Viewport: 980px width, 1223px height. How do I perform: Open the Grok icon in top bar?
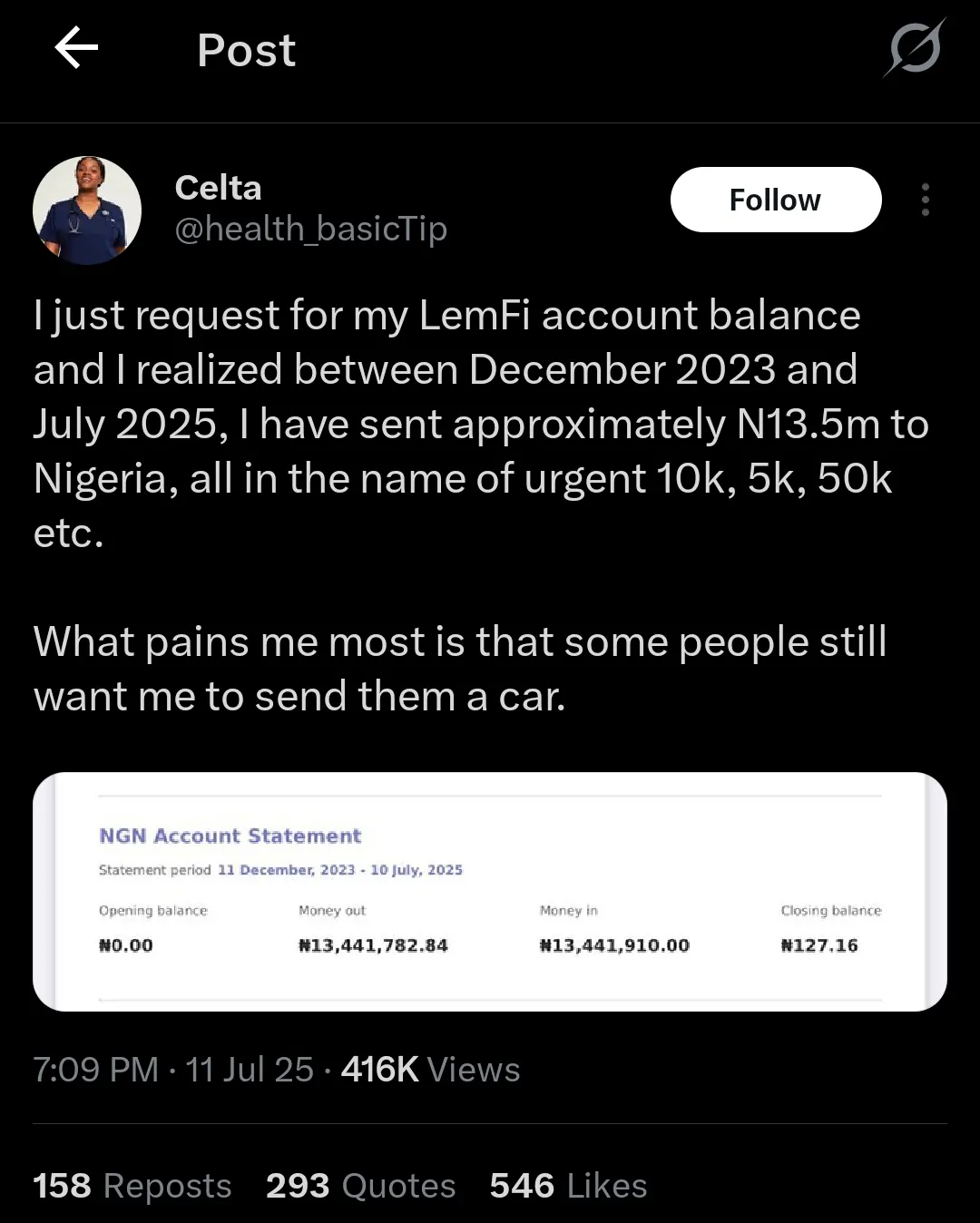tap(915, 48)
